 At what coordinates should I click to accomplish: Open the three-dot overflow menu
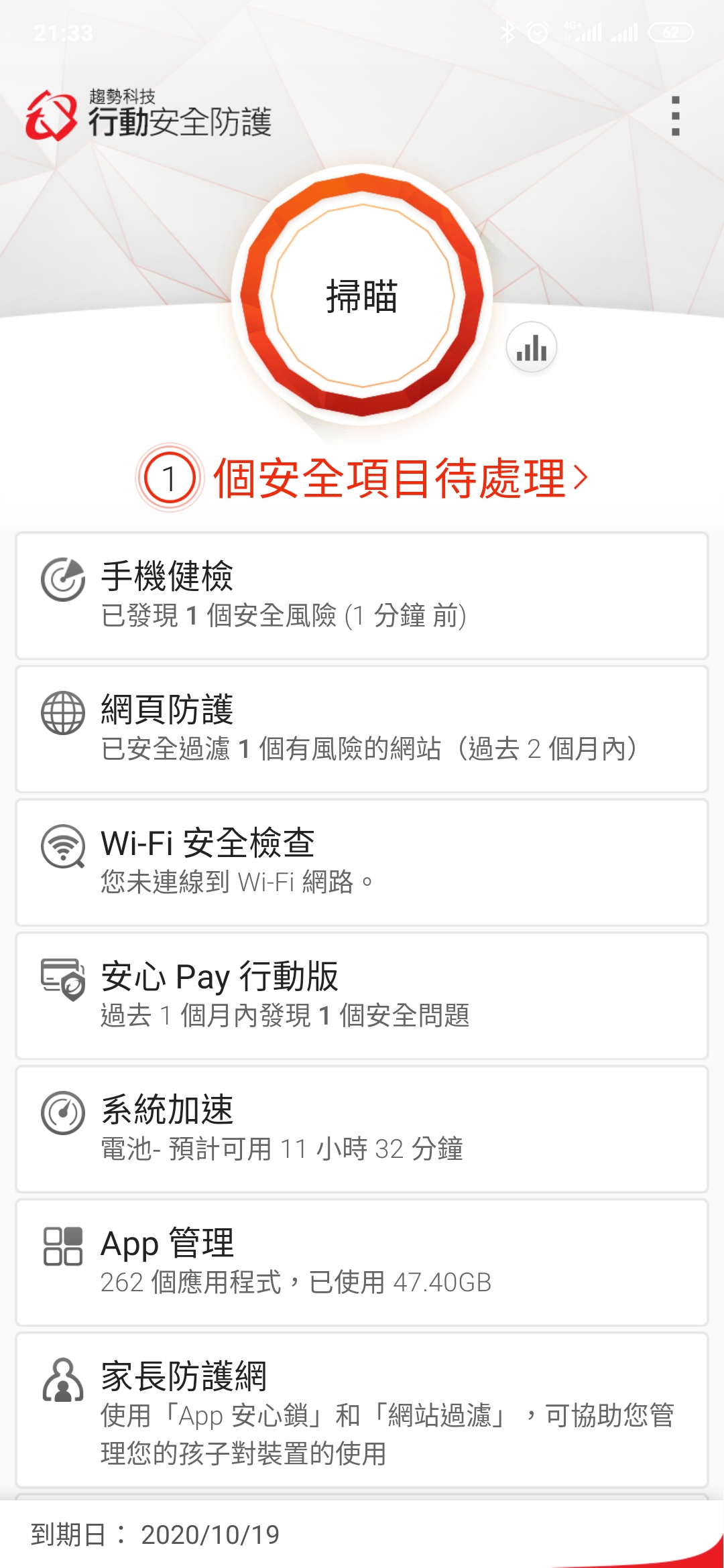point(675,116)
